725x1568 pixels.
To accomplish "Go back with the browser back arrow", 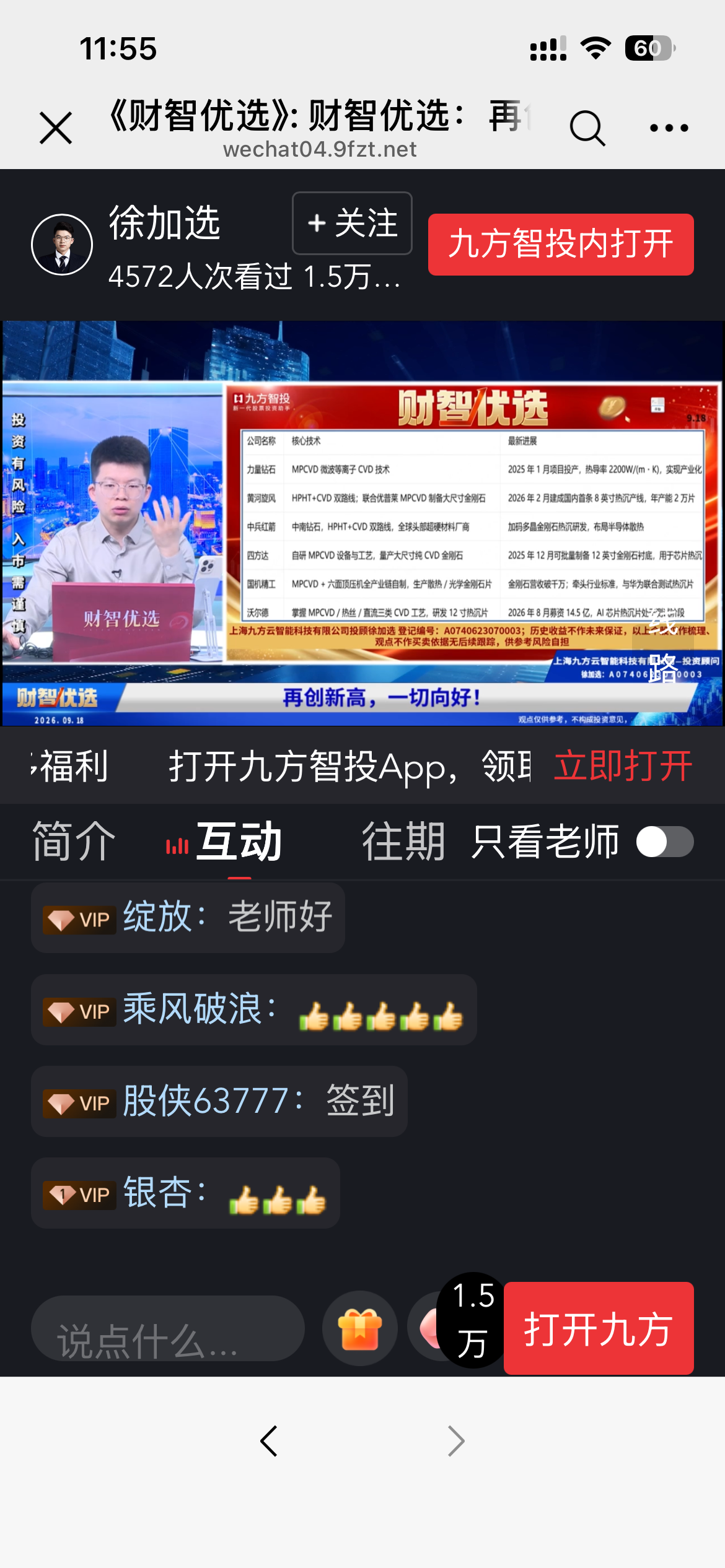I will 269,1441.
